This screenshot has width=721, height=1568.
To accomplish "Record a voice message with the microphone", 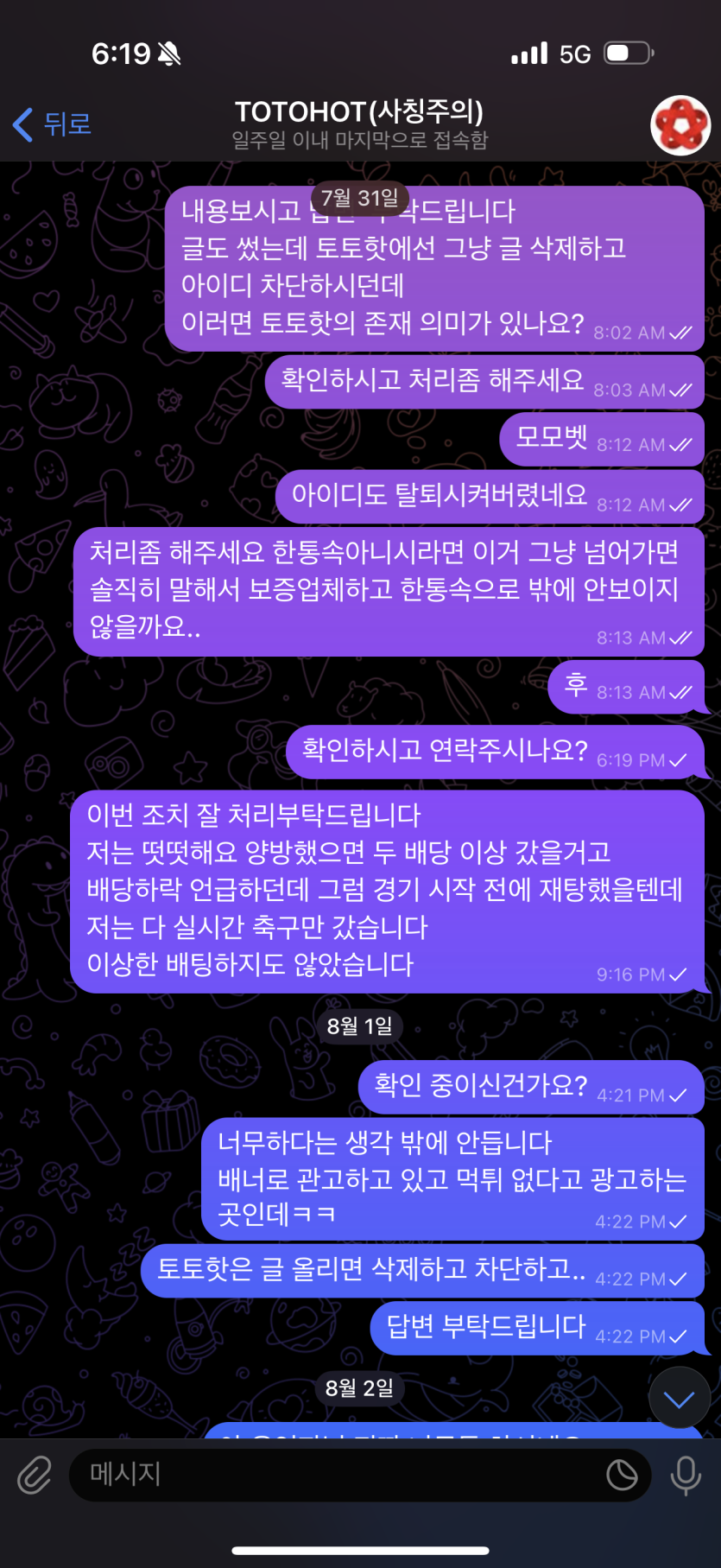I will pos(686,1475).
